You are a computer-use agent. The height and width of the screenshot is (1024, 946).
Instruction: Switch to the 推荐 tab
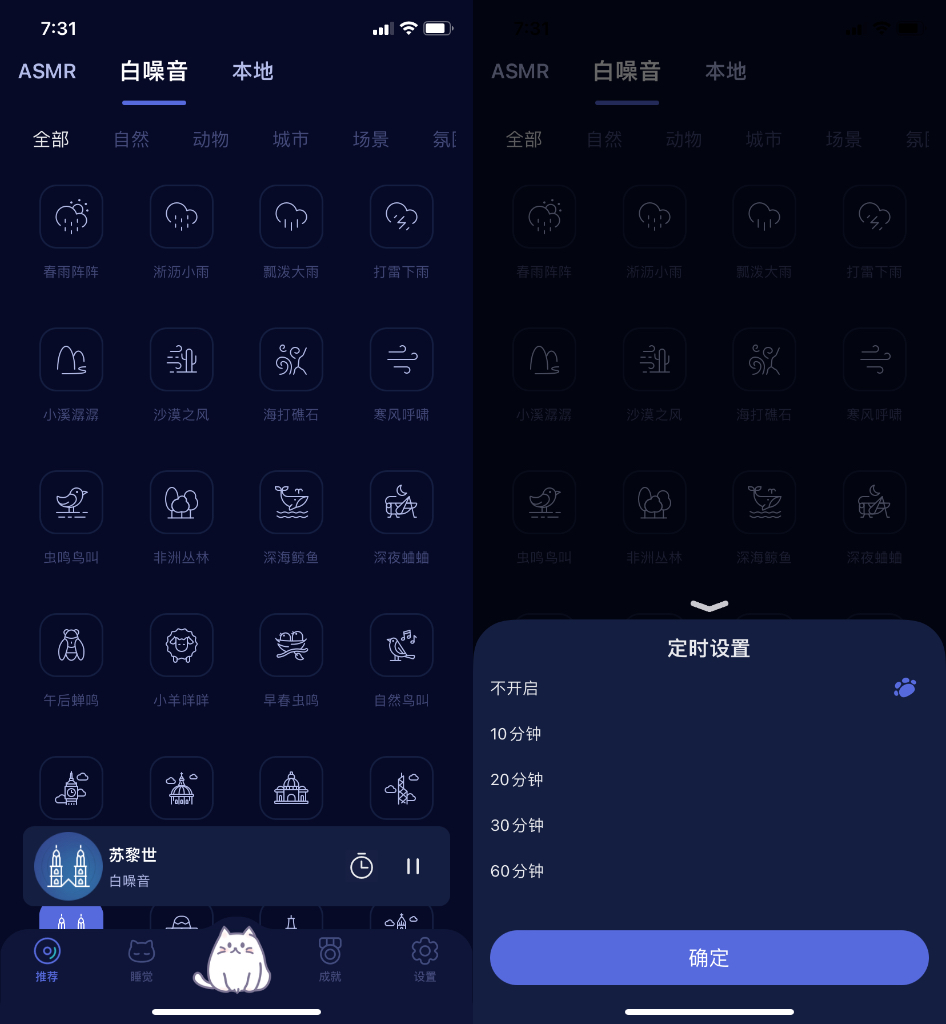coord(47,960)
